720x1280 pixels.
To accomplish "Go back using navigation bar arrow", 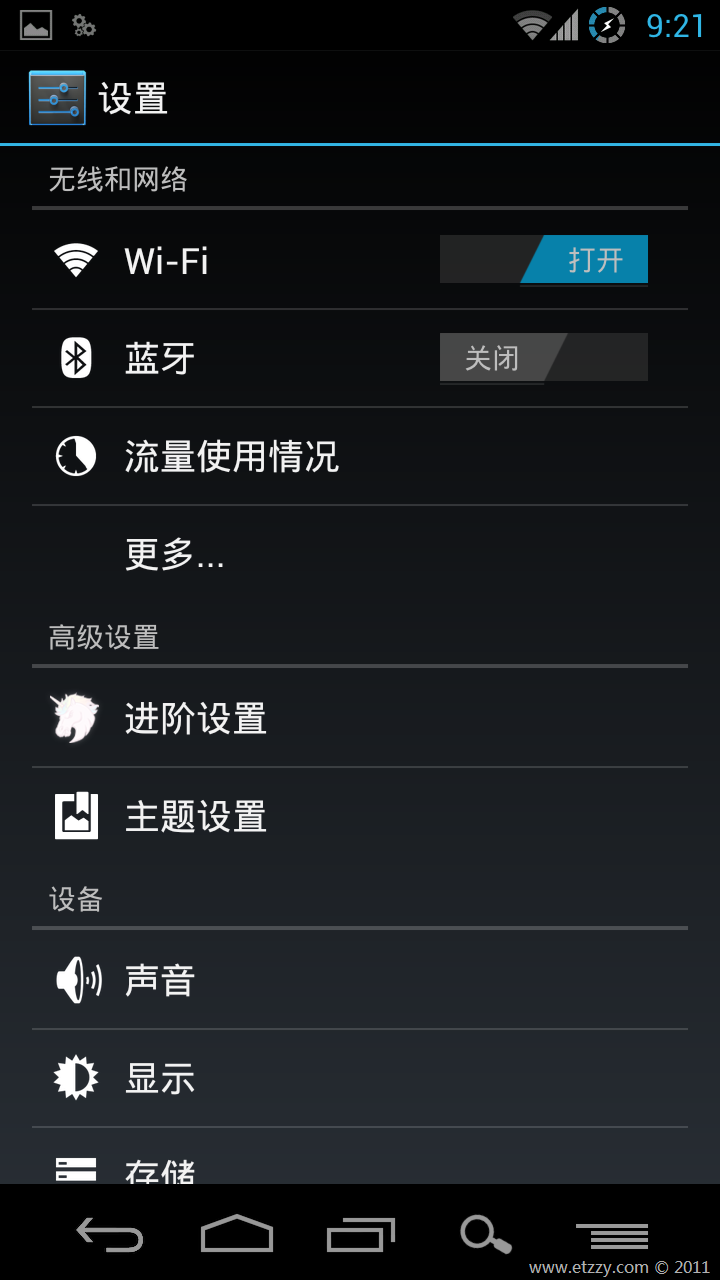I will click(110, 1235).
